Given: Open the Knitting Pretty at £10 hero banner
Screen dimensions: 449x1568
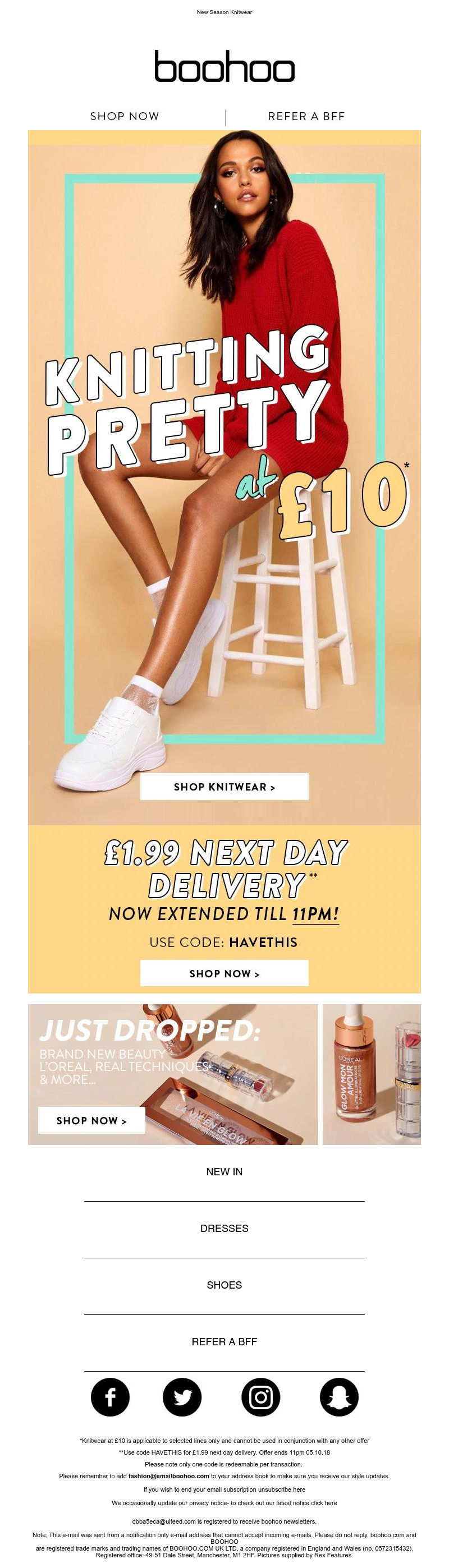Looking at the screenshot, I should pyautogui.click(x=224, y=426).
